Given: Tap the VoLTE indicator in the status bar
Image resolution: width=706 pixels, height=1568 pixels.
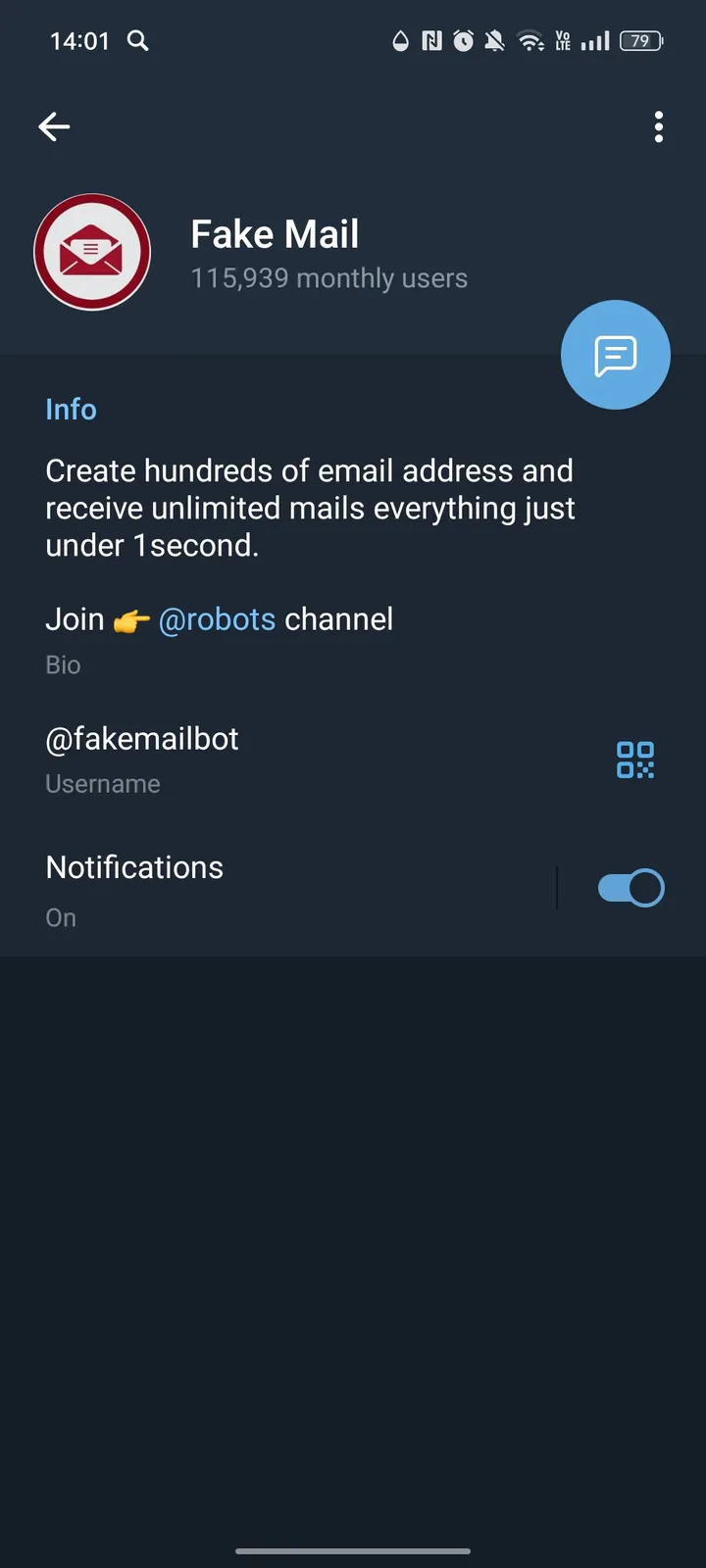Looking at the screenshot, I should (x=563, y=41).
